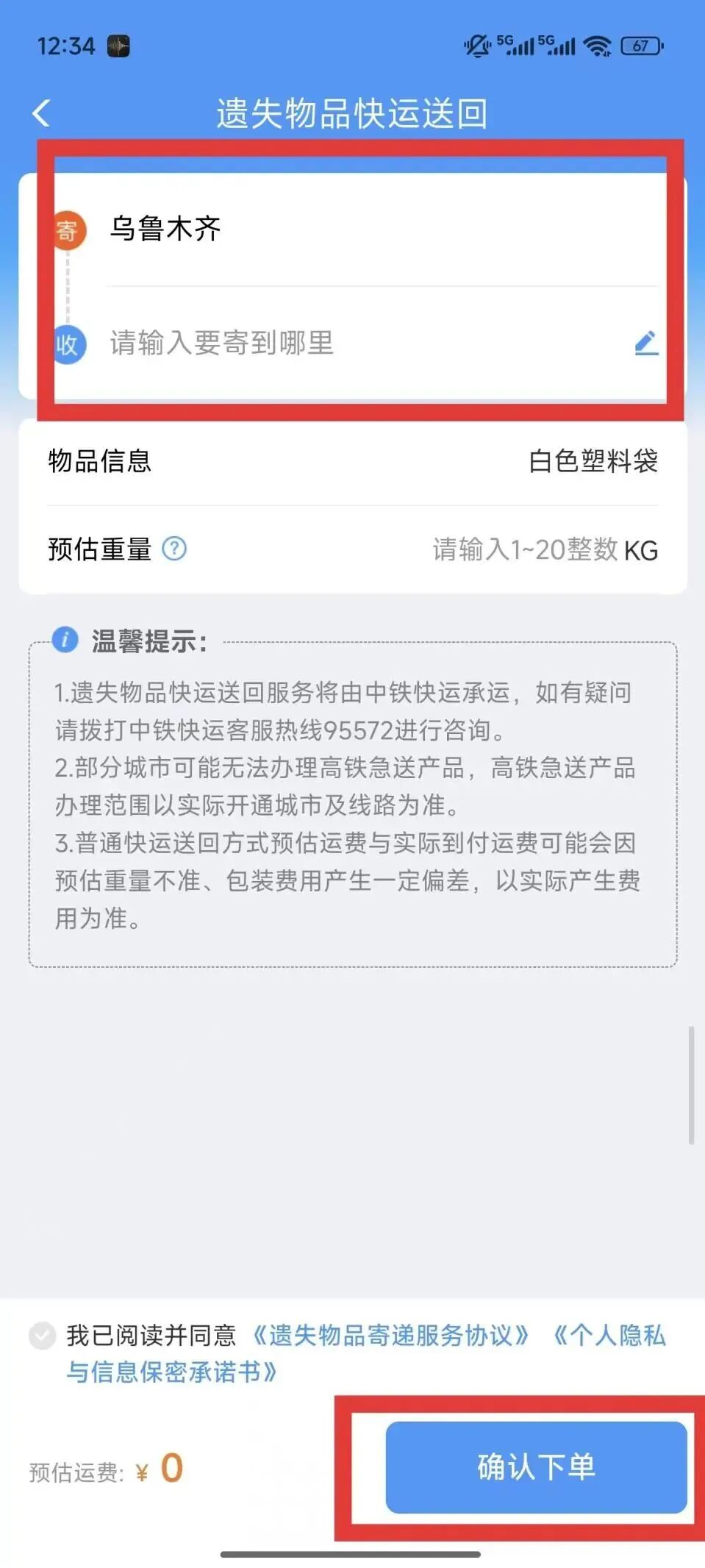Tap the 预估重量 help question icon

[x=174, y=549]
